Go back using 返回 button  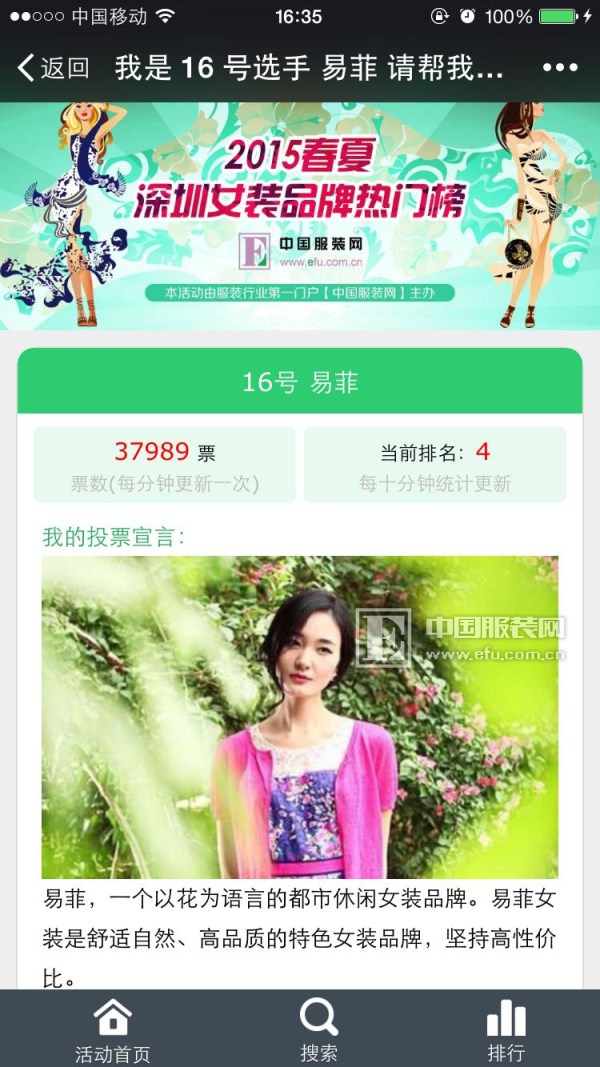click(54, 68)
